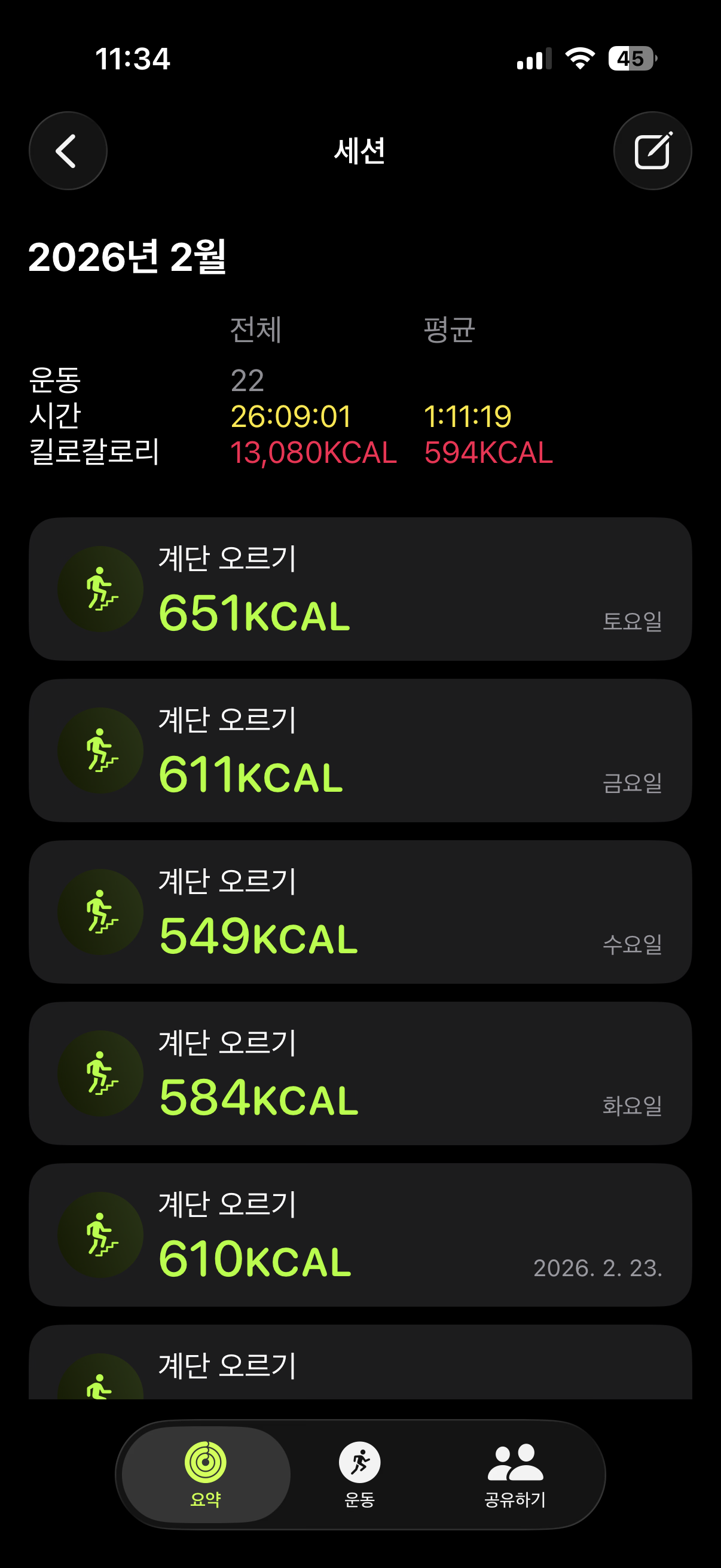The image size is (721, 1568).
Task: Switch to the 운동 tab
Action: pos(359,1474)
